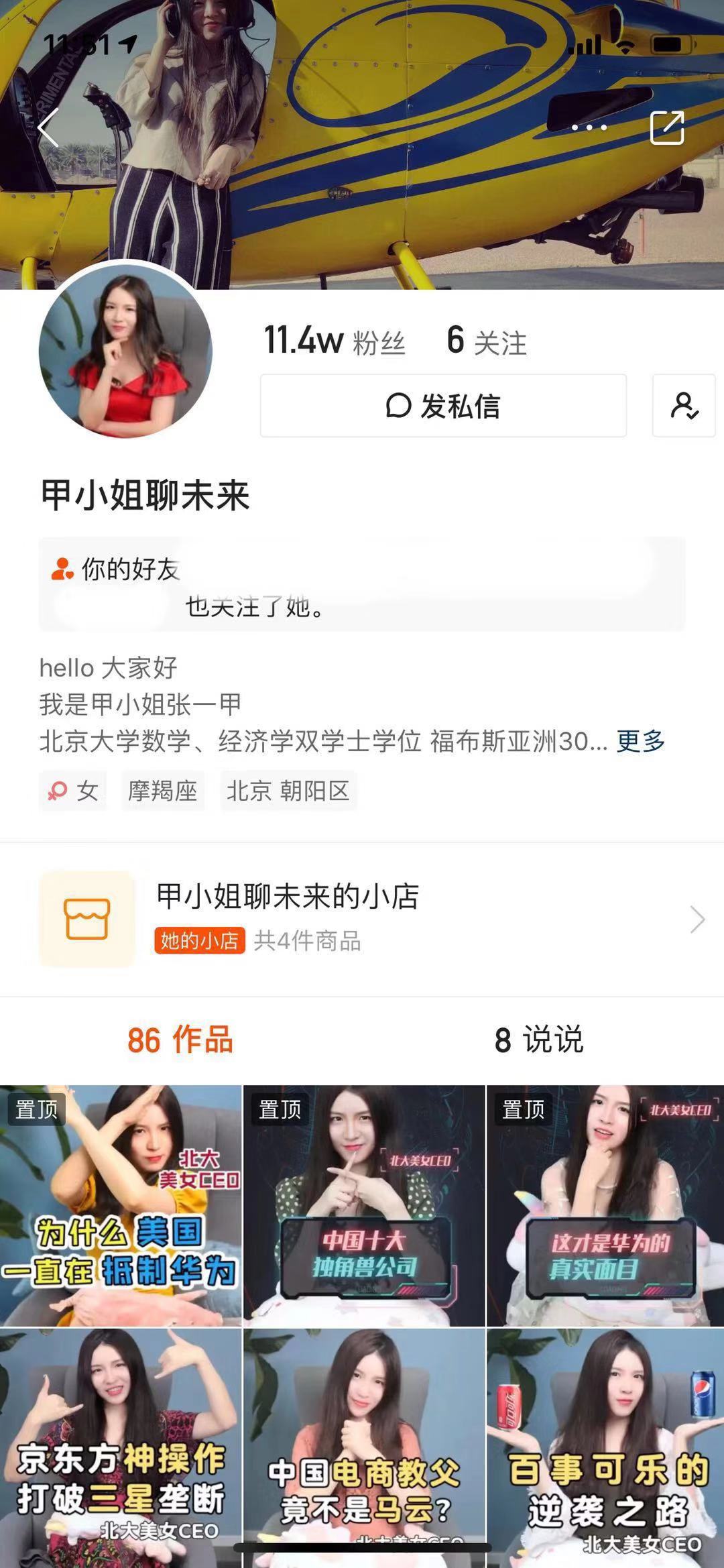Open the 11.4w 粉丝 followers list
Screen dimensions: 724x1568
[x=335, y=341]
